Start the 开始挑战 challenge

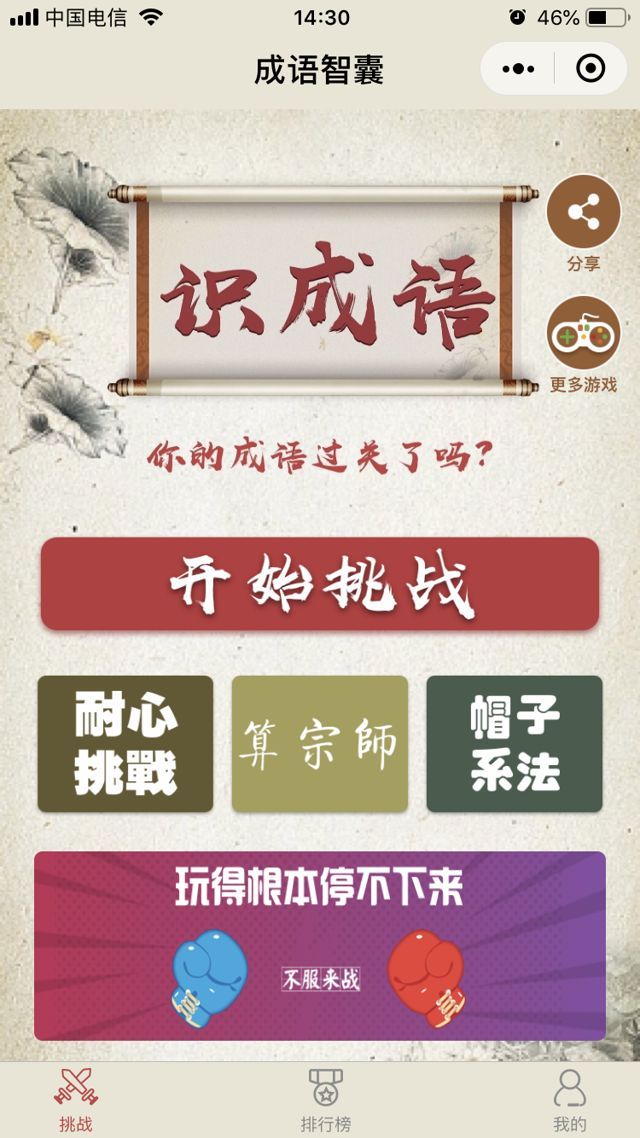coord(320,584)
